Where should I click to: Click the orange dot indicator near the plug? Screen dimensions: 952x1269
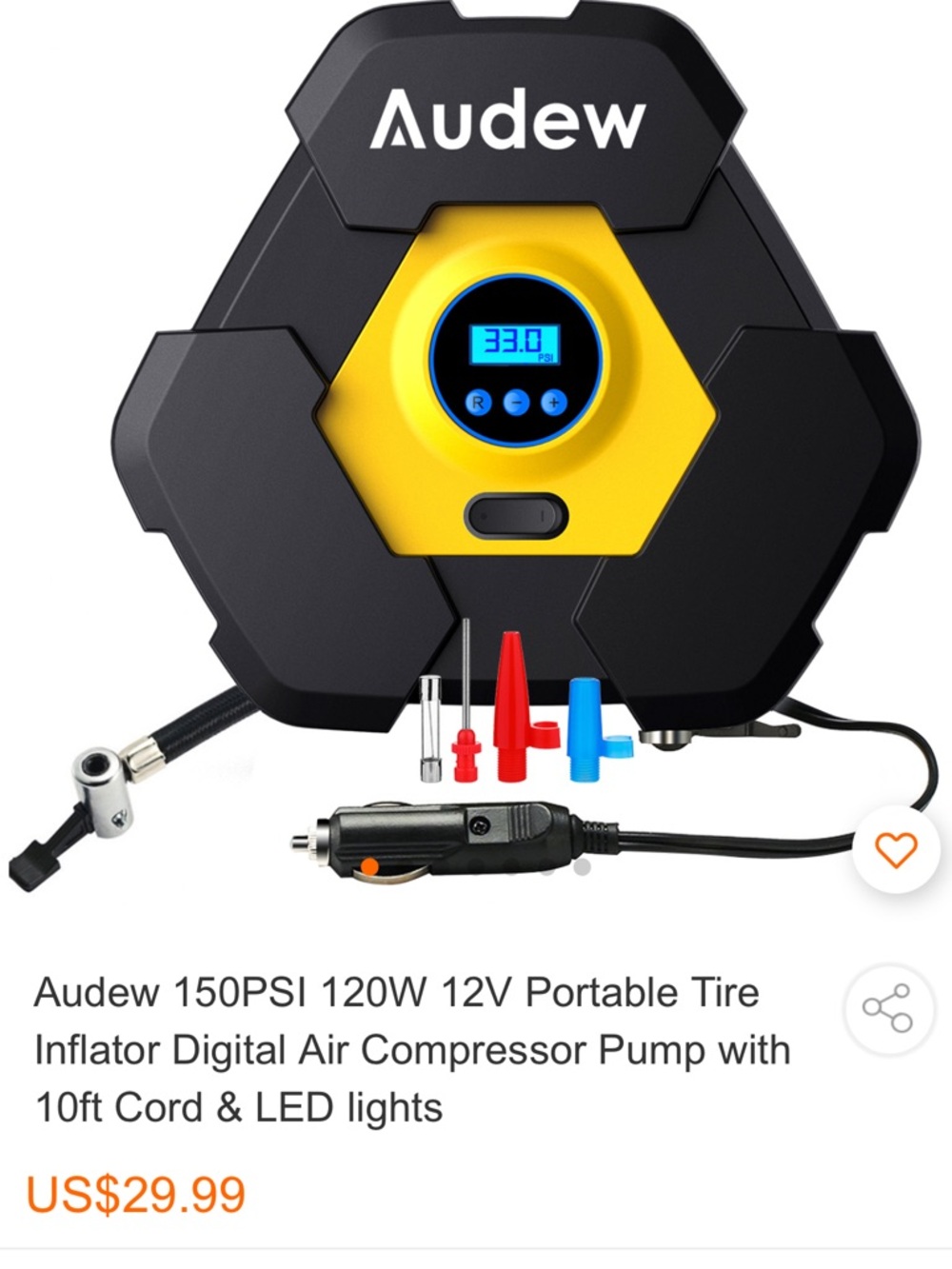click(369, 864)
